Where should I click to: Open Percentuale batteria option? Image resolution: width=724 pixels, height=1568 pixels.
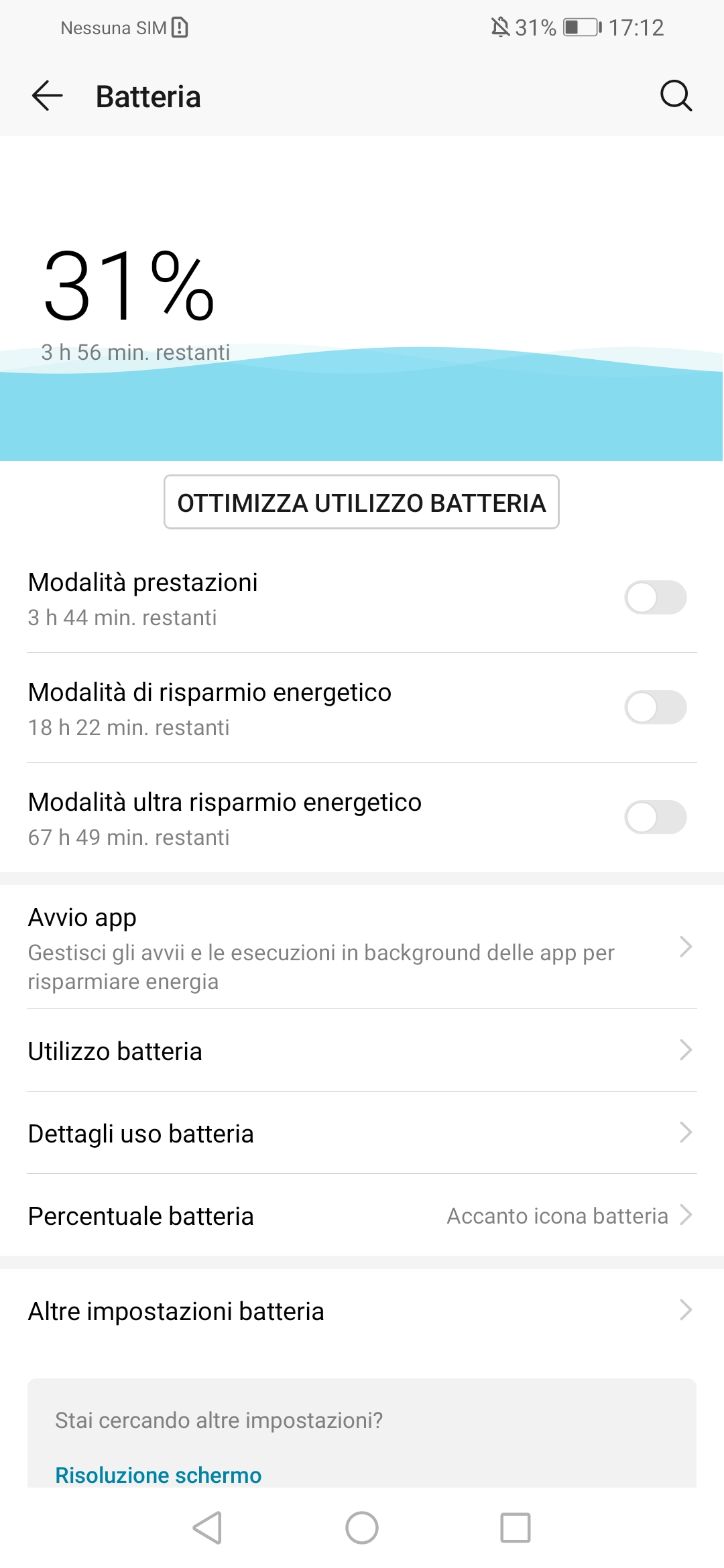[362, 1216]
